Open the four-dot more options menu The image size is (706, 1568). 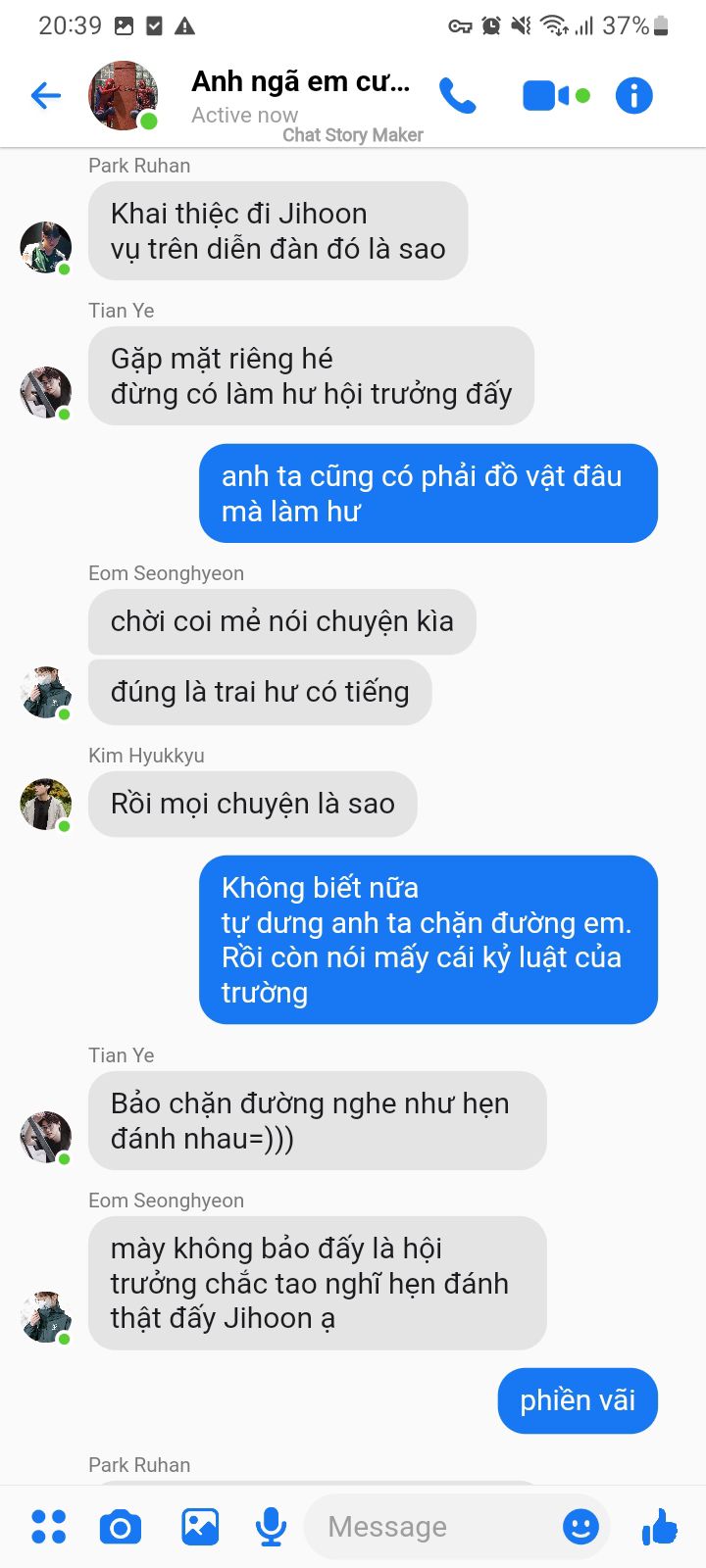(x=48, y=1526)
